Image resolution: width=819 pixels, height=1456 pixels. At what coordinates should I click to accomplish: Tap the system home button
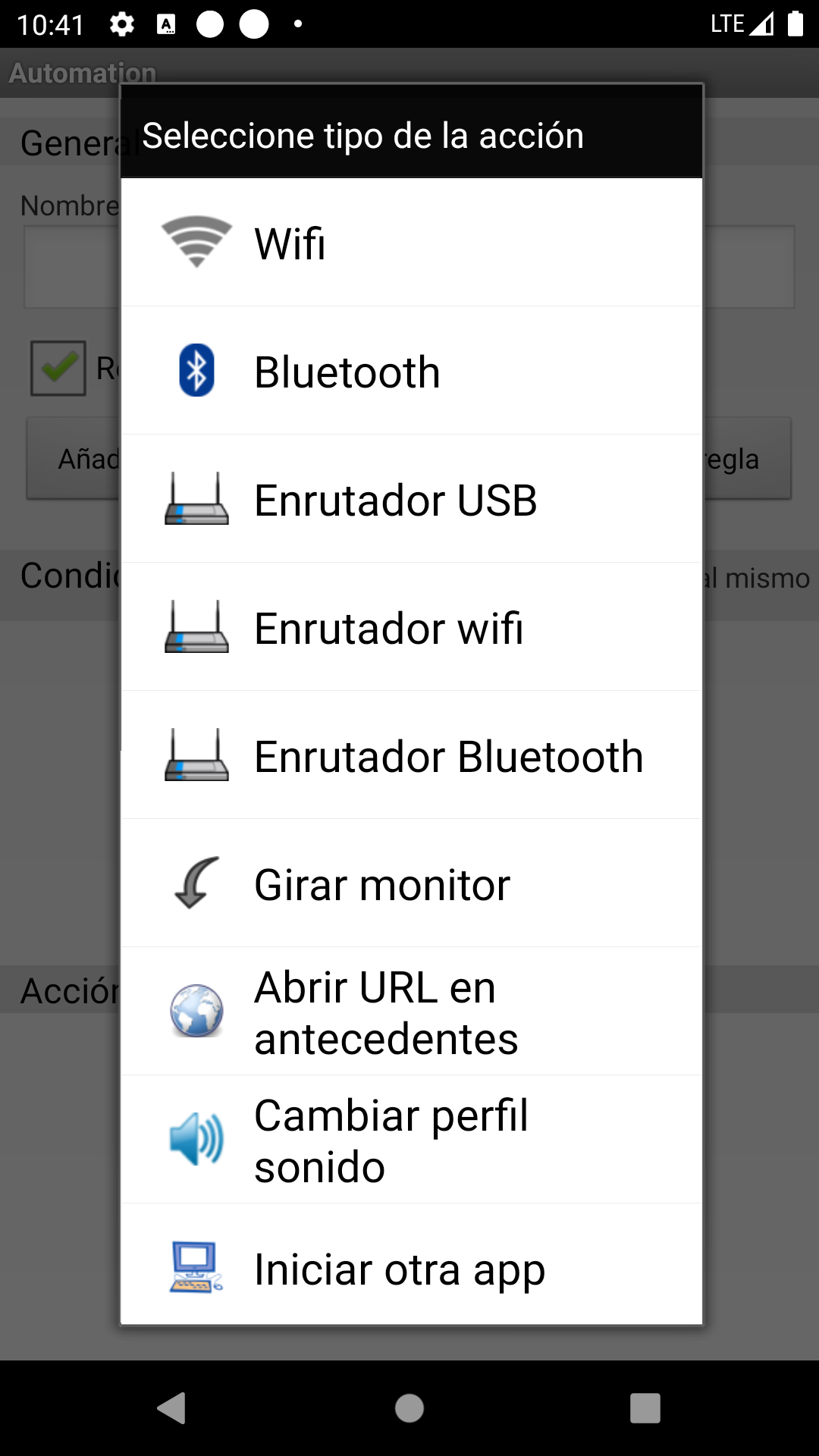[409, 1408]
